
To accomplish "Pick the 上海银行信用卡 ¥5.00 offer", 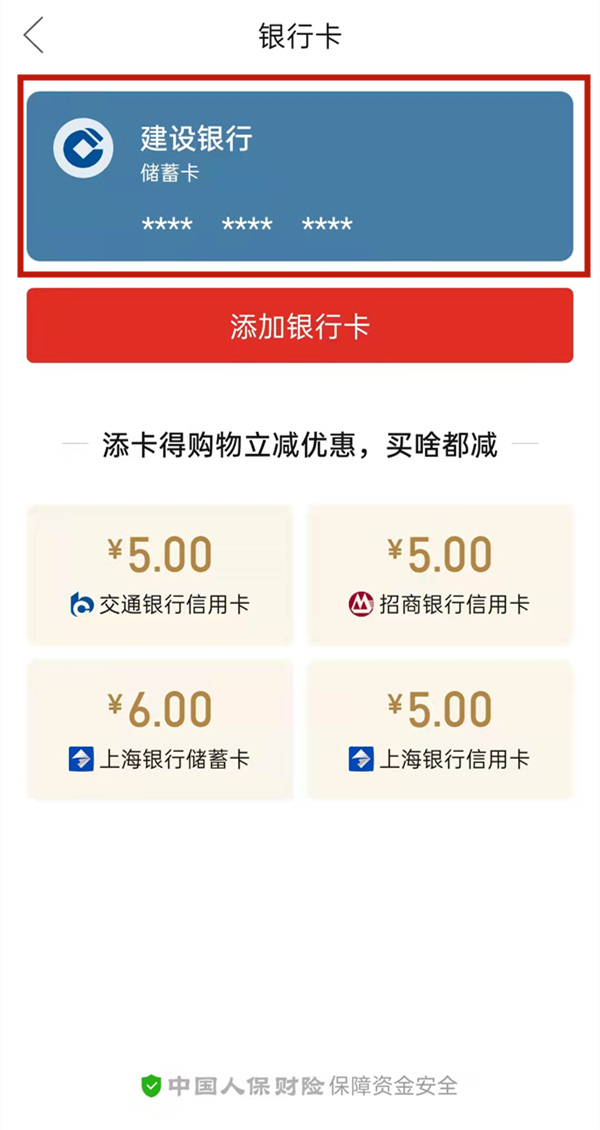I will click(440, 730).
